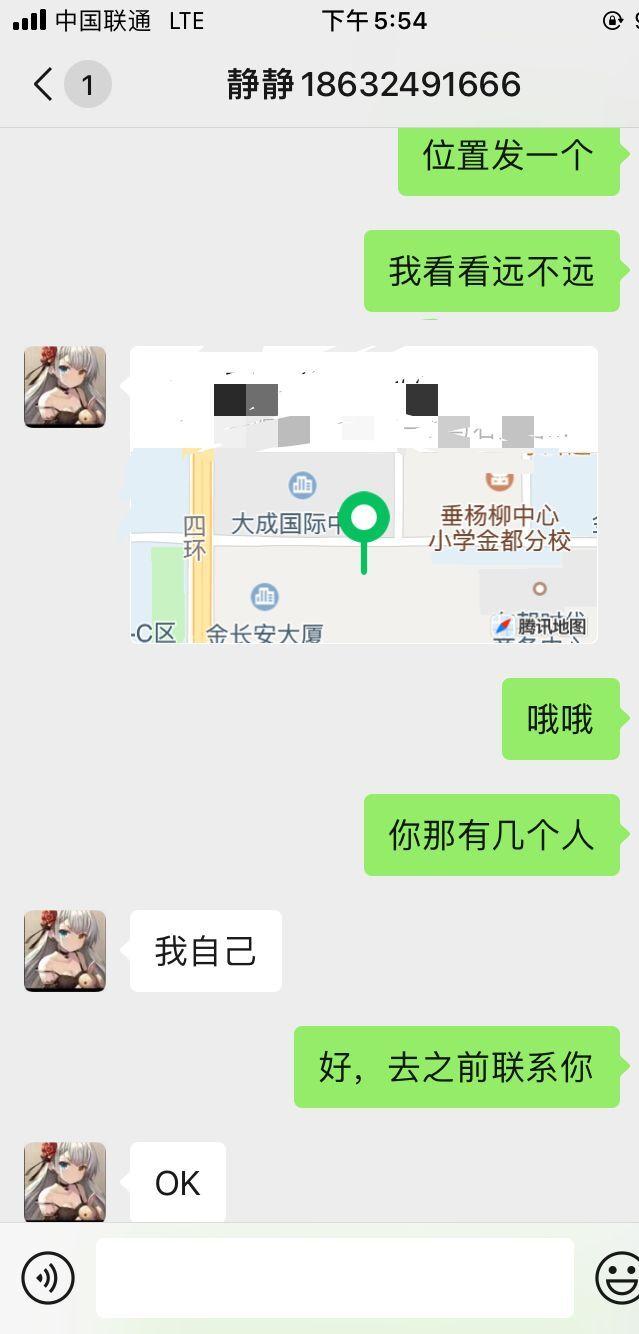The height and width of the screenshot is (1334, 639).
Task: Tap the message text input field
Action: tap(334, 1277)
